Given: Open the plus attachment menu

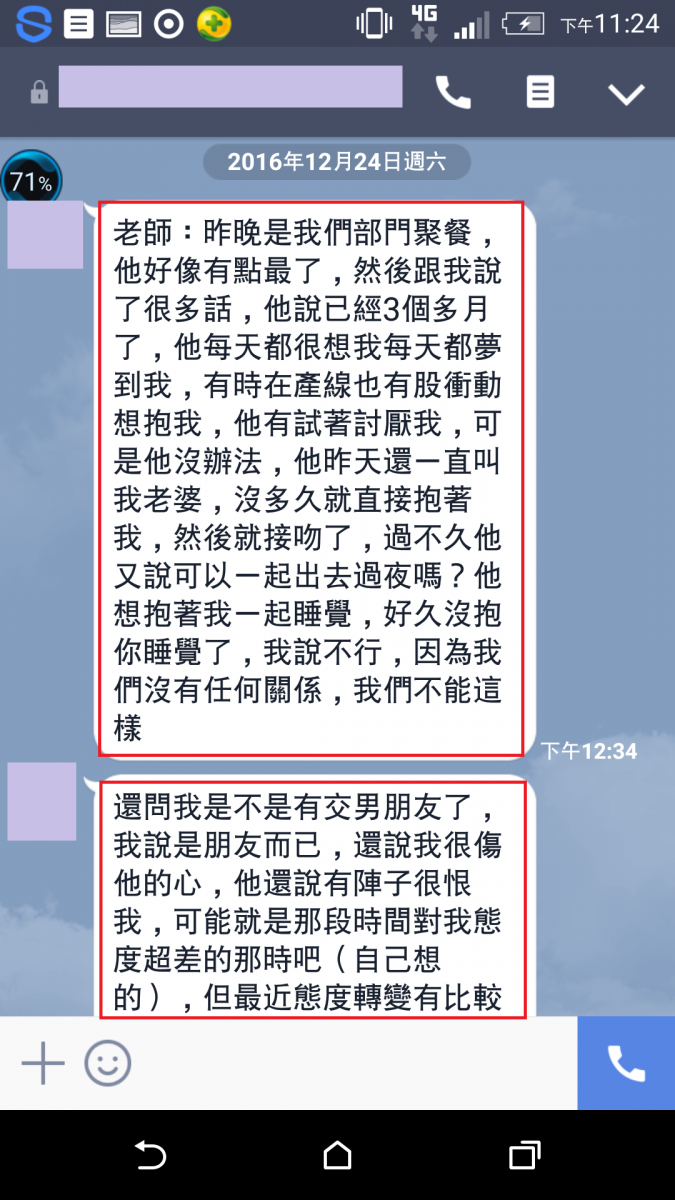Looking at the screenshot, I should [43, 1063].
